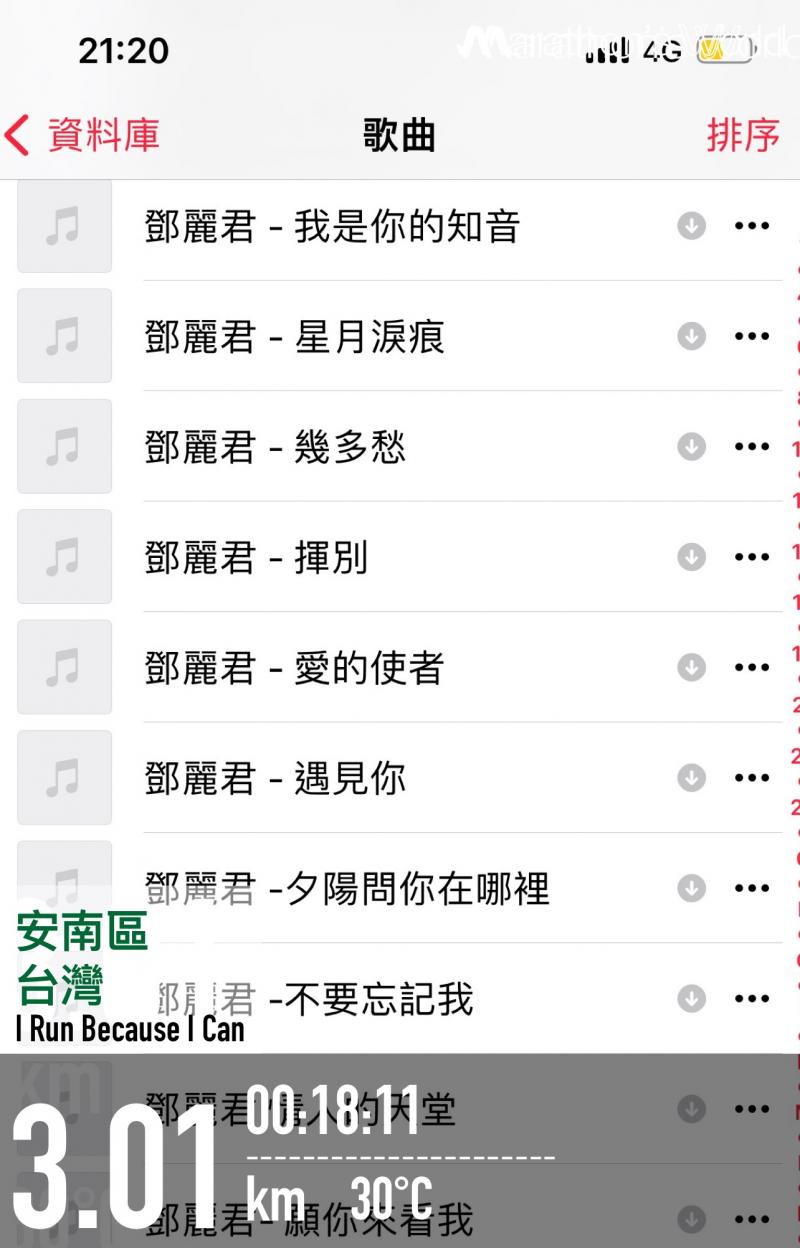Go back to 資料庫

point(82,136)
